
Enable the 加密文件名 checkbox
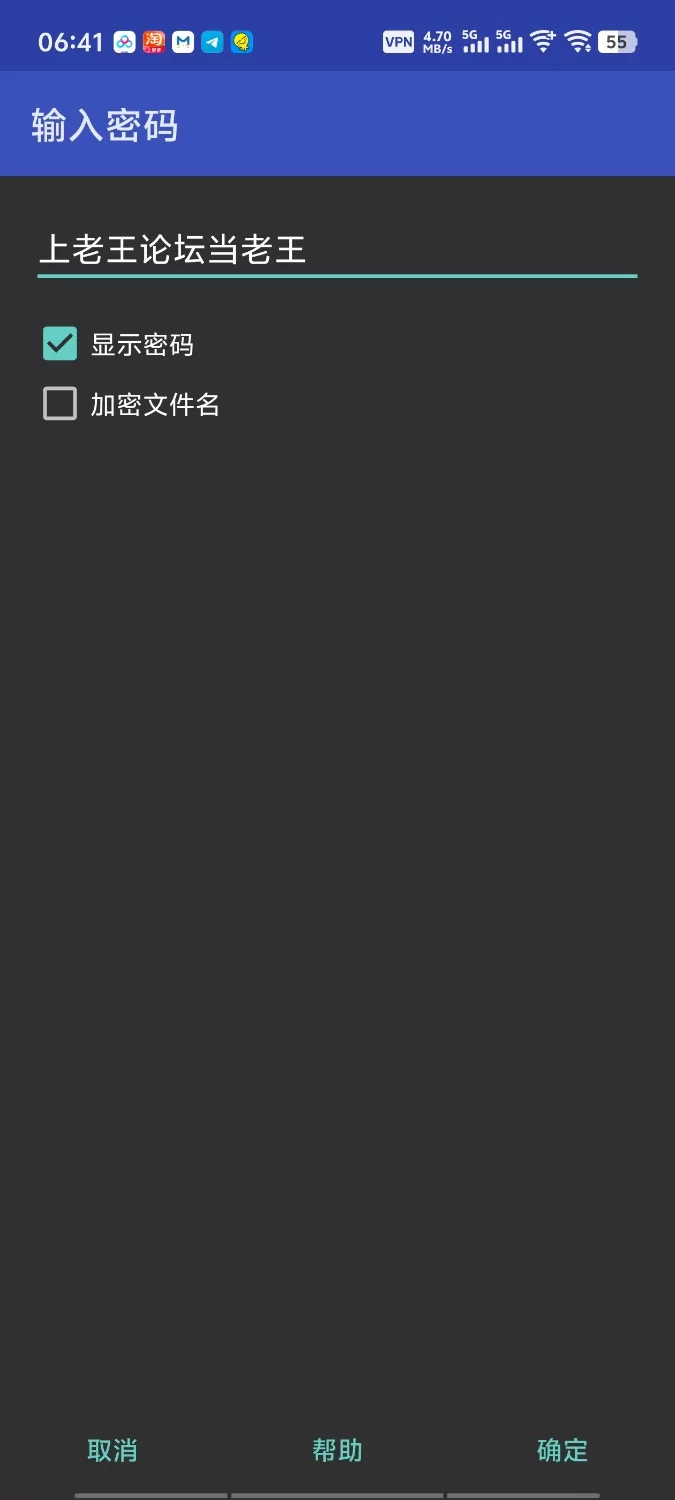60,404
